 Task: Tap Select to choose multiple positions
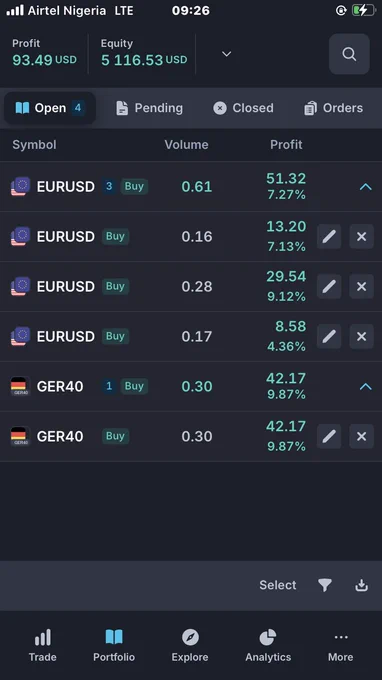[x=278, y=585]
